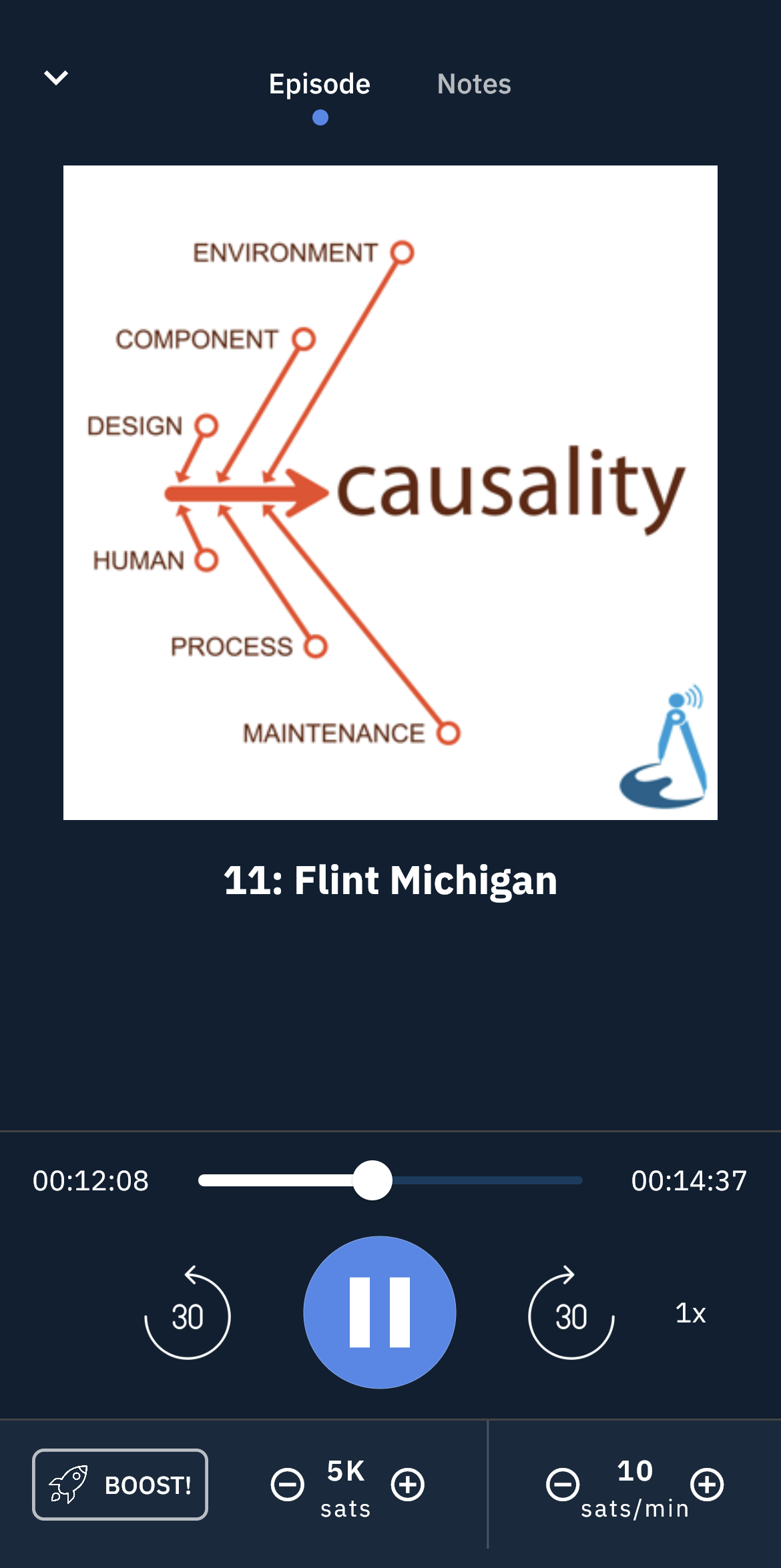
Task: Raise the 10 sats/min streaming rate
Action: pyautogui.click(x=708, y=1485)
